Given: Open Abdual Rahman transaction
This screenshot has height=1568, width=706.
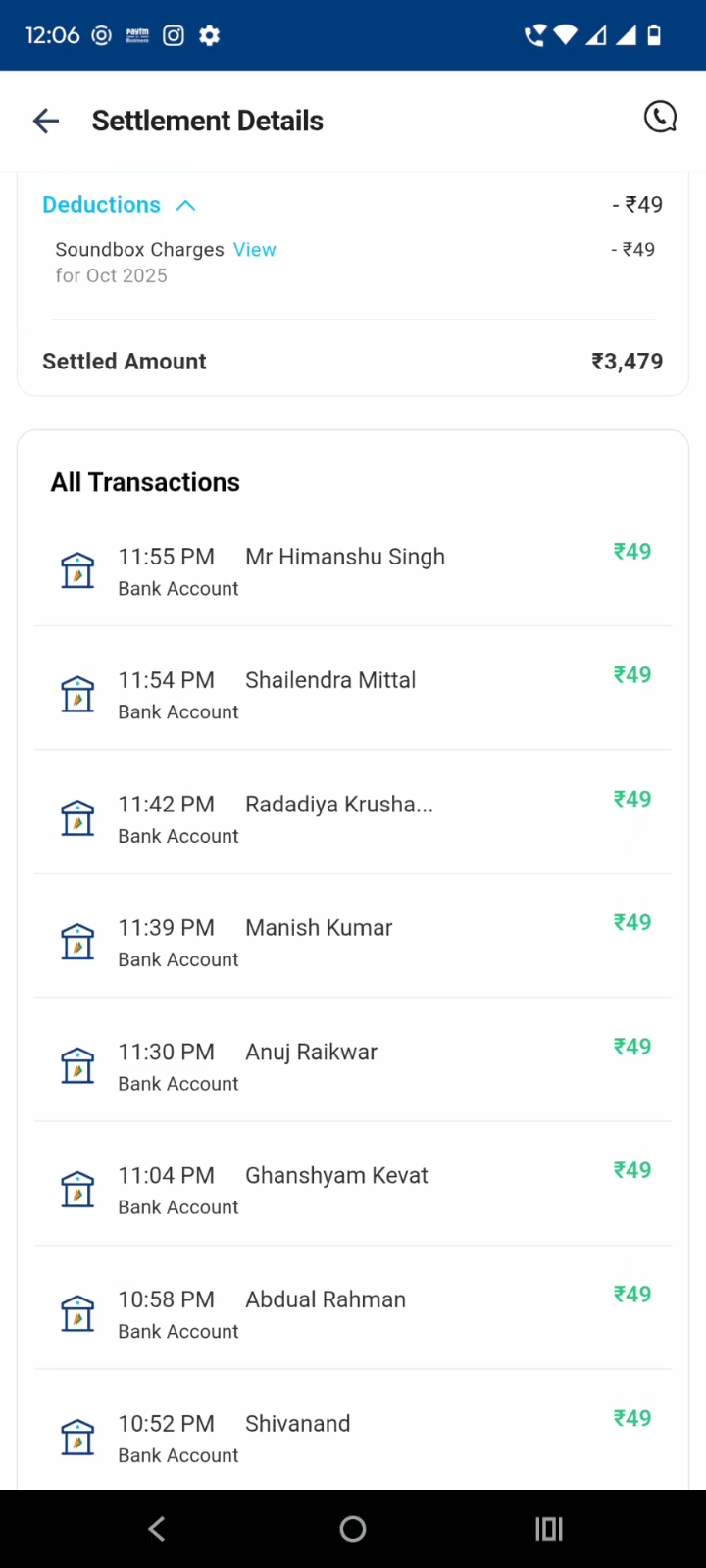Looking at the screenshot, I should click(353, 1313).
